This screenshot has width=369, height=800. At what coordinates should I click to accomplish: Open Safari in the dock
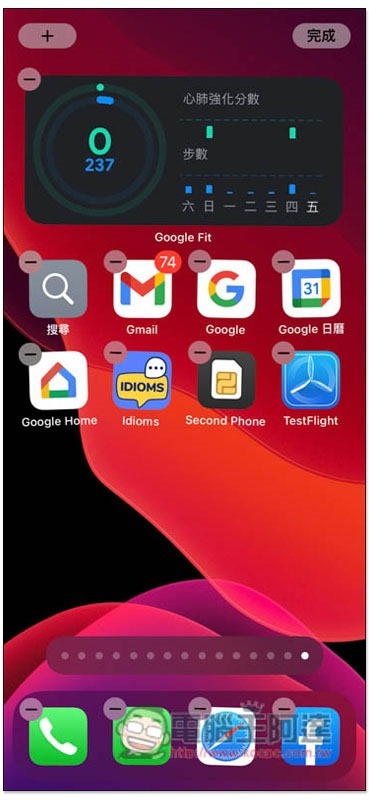pos(226,736)
